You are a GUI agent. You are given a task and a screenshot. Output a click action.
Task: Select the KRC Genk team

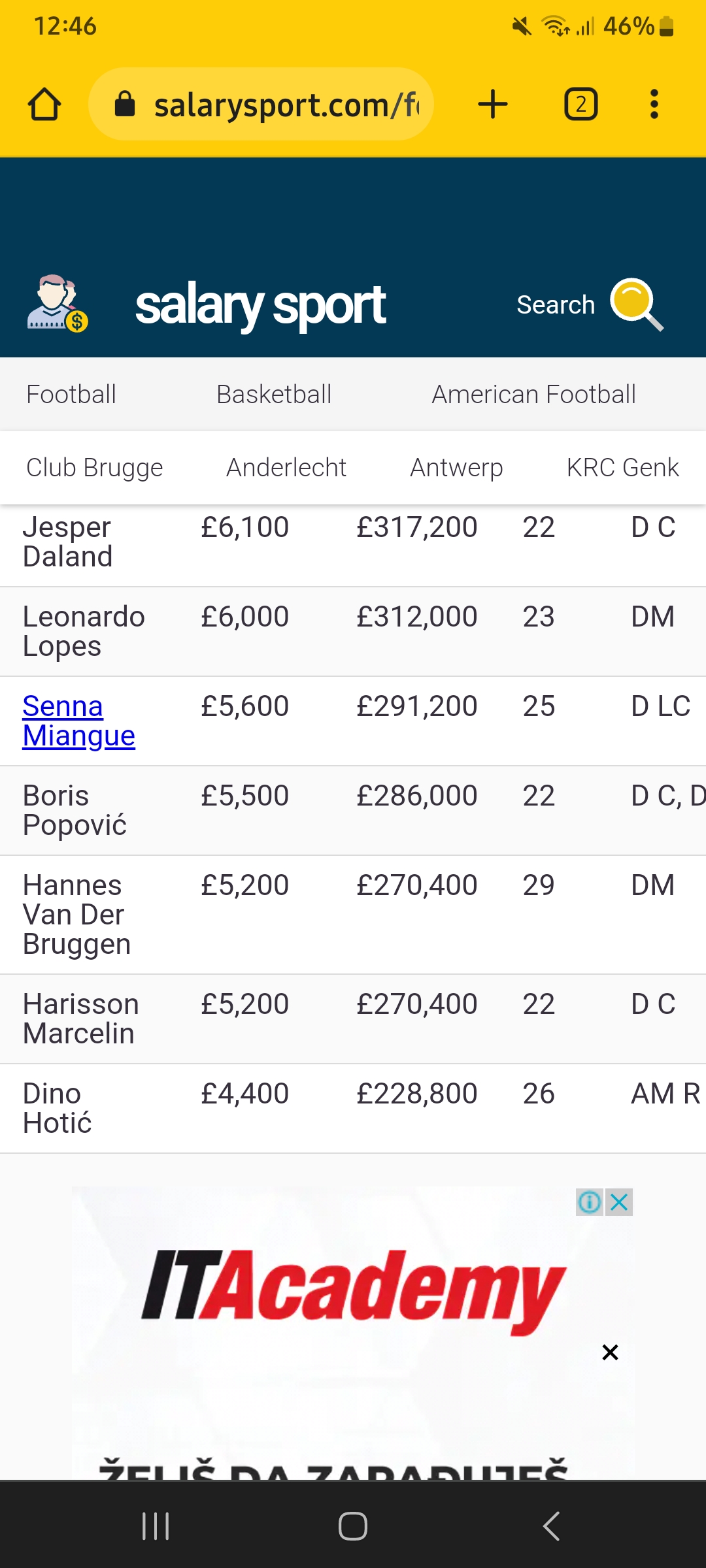(623, 468)
